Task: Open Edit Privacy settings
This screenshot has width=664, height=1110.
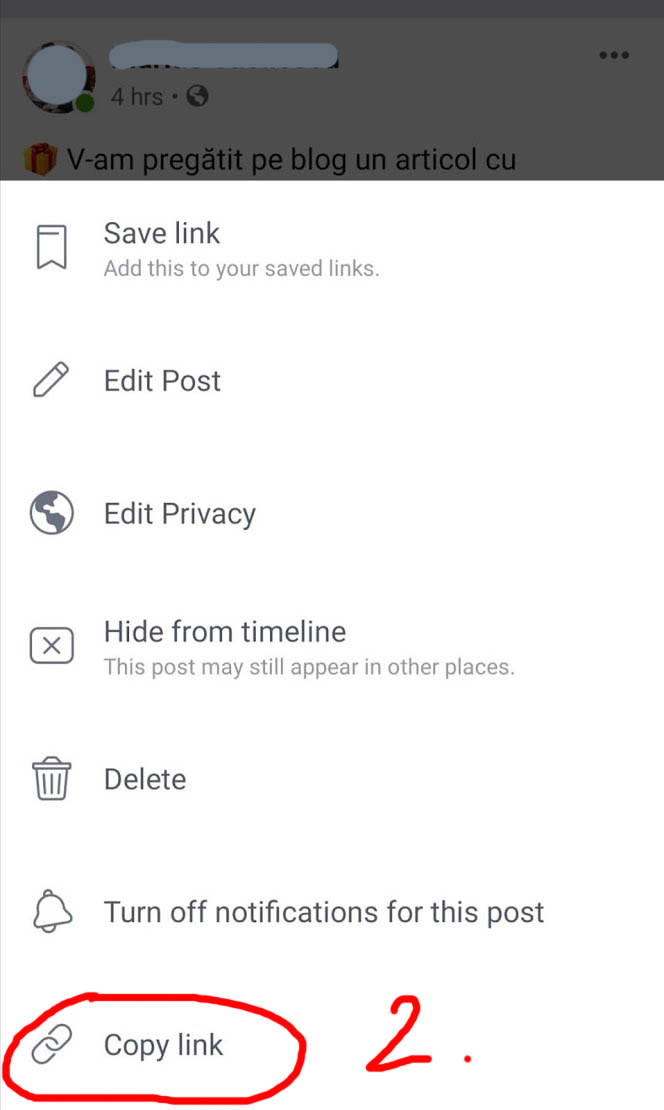Action: (332, 513)
